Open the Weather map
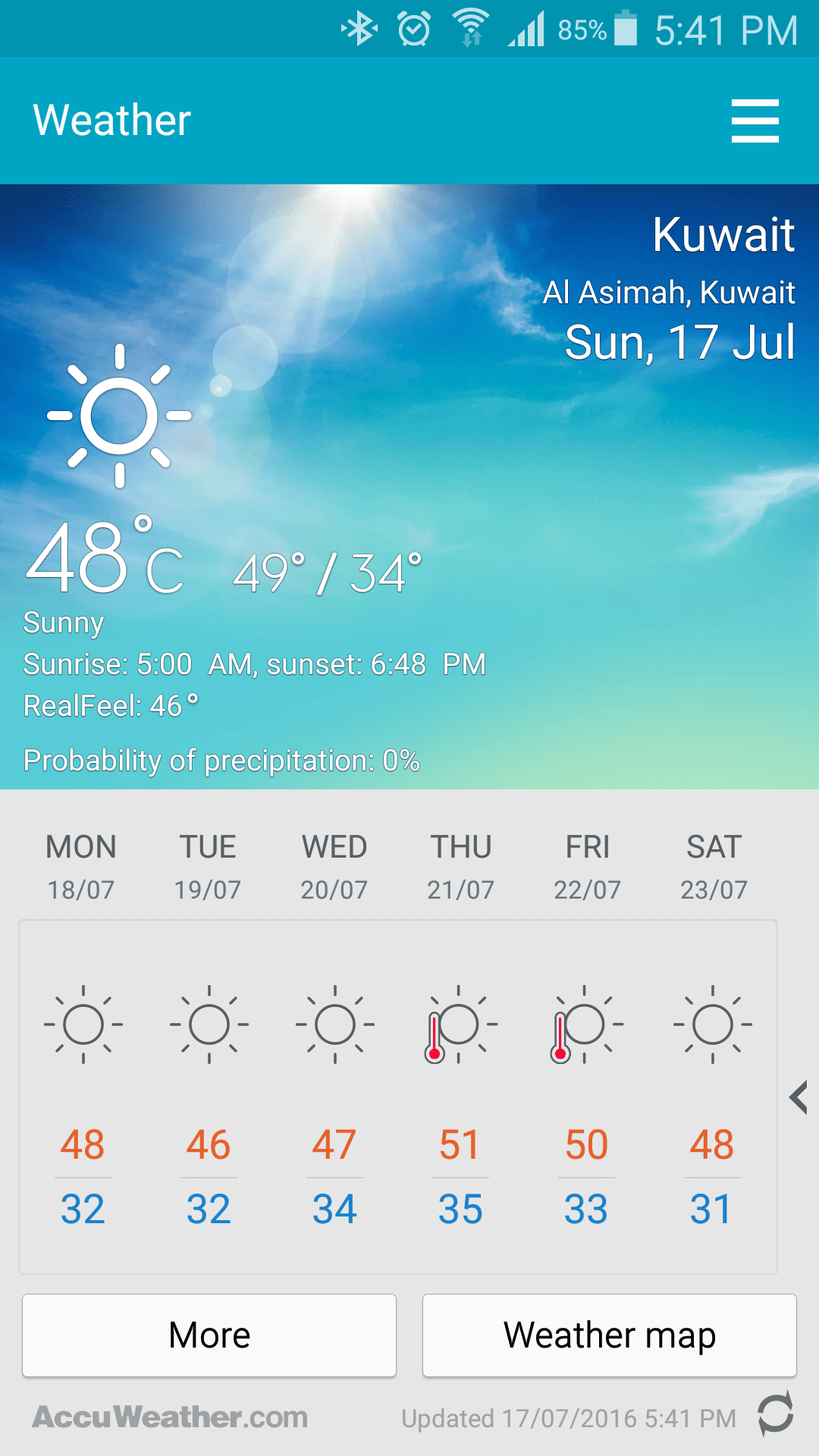 click(609, 1335)
